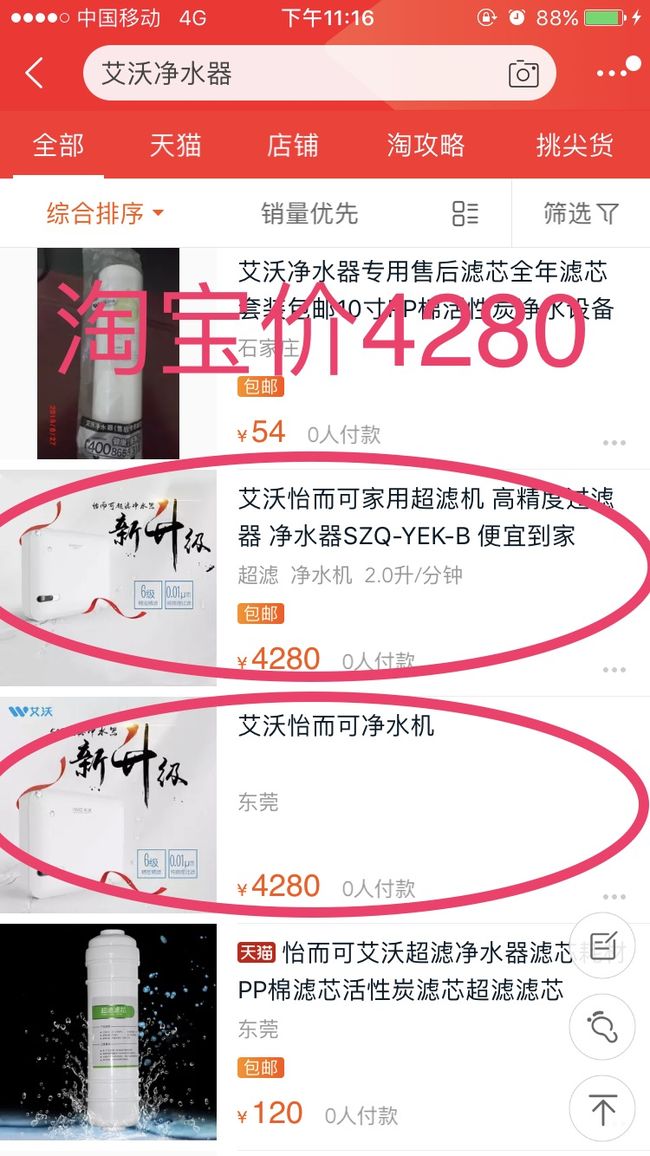Open the three-dot overflow menu
The height and width of the screenshot is (1156, 650).
point(618,71)
